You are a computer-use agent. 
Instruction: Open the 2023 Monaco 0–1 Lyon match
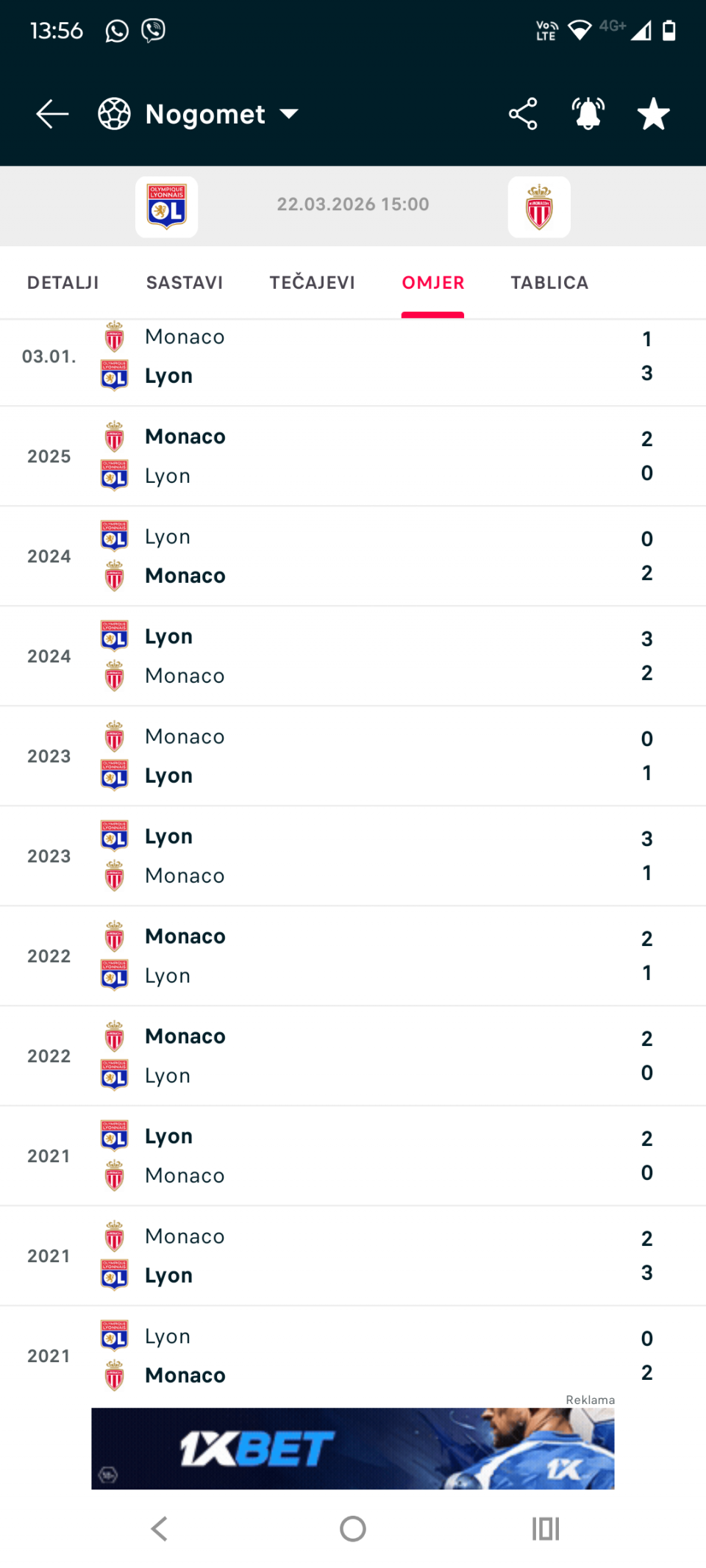tap(353, 756)
